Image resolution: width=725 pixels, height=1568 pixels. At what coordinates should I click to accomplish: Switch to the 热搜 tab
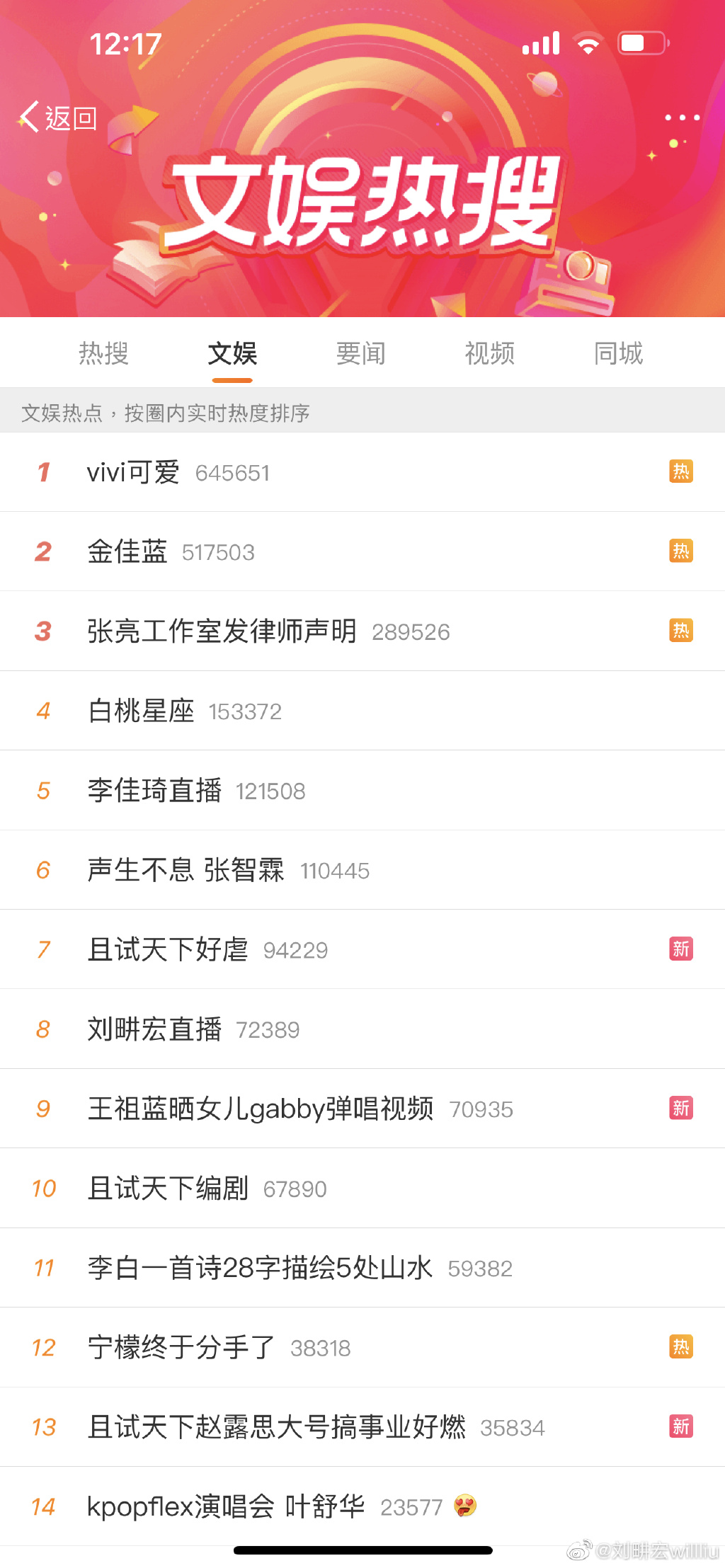pos(103,353)
